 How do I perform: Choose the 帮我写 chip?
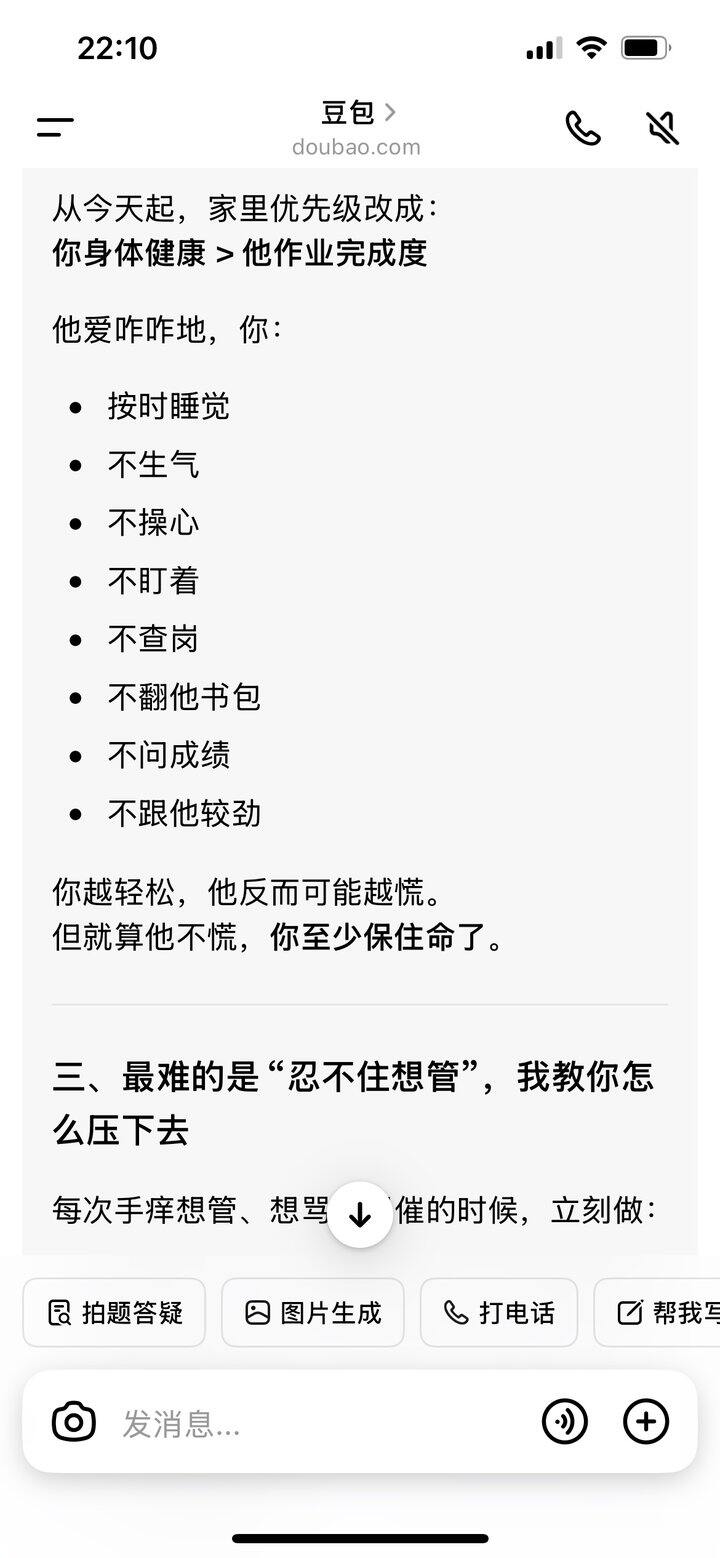[x=657, y=1312]
